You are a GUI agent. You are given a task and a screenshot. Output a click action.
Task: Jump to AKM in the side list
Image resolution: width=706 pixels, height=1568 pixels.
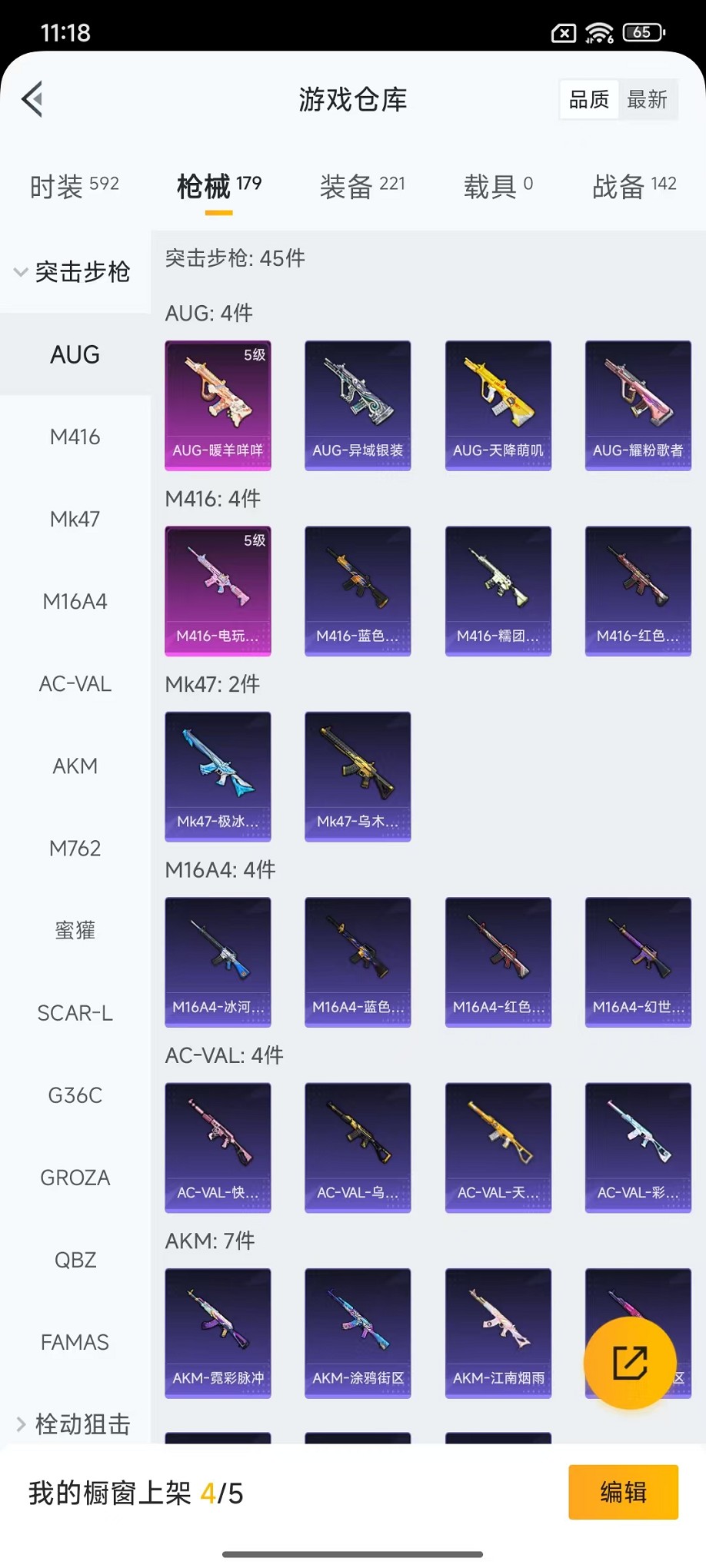[75, 766]
